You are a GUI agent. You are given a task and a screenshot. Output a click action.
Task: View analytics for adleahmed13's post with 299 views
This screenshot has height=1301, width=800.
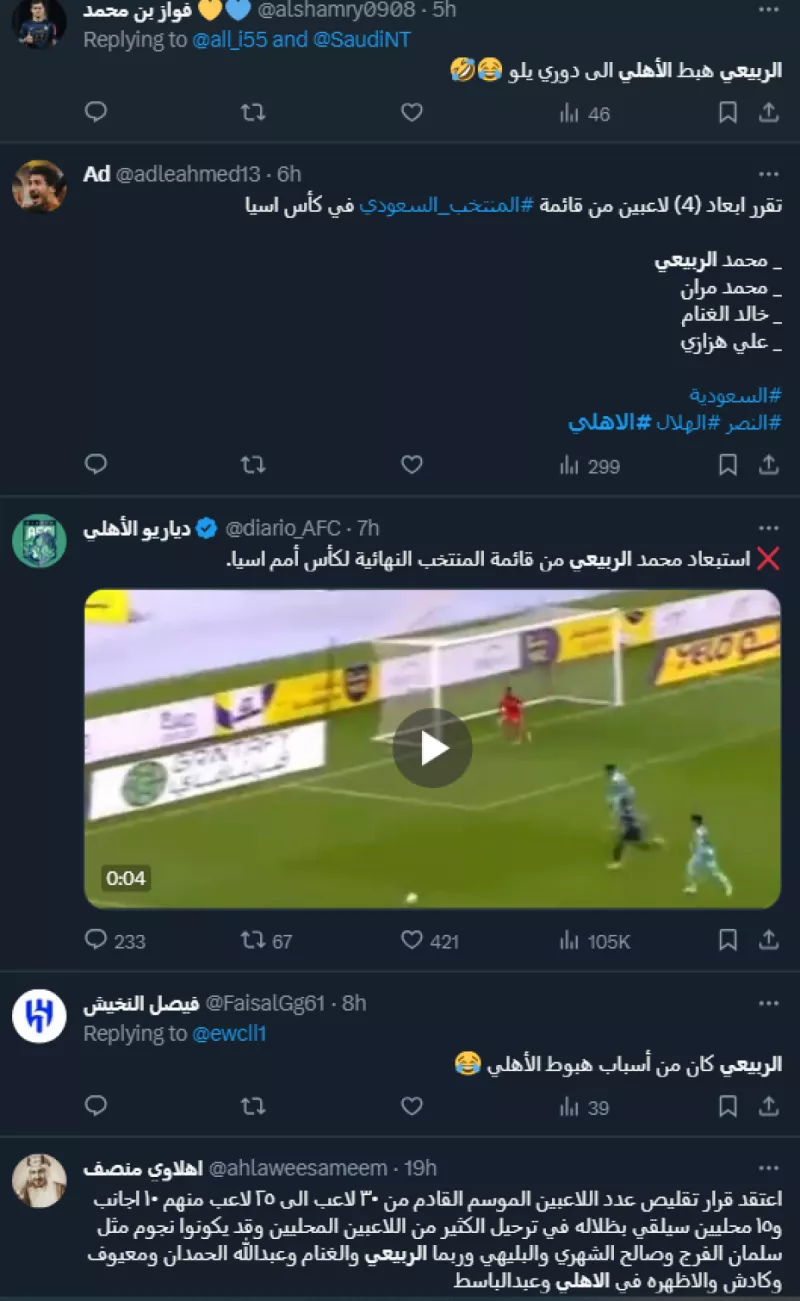pyautogui.click(x=590, y=465)
